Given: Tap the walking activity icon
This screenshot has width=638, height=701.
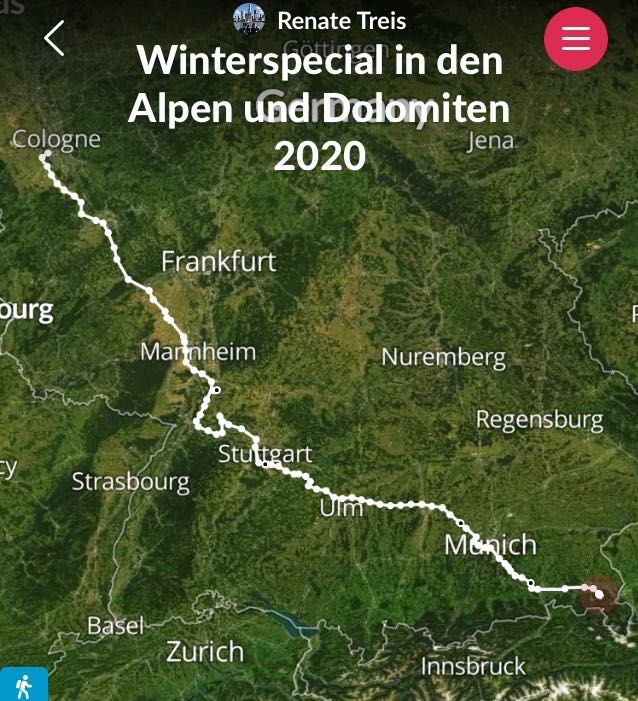Looking at the screenshot, I should (x=23, y=685).
